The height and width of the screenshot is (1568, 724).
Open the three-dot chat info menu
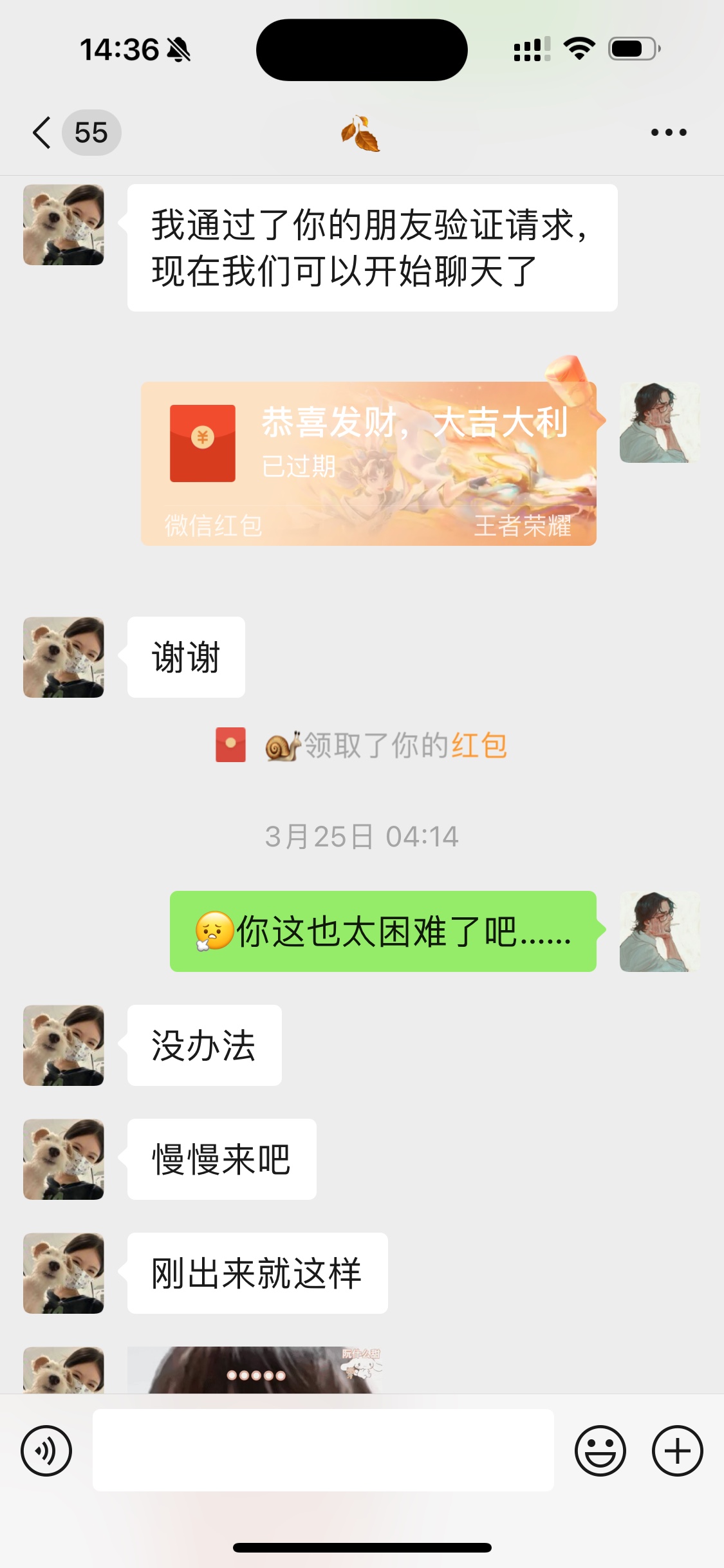click(669, 133)
